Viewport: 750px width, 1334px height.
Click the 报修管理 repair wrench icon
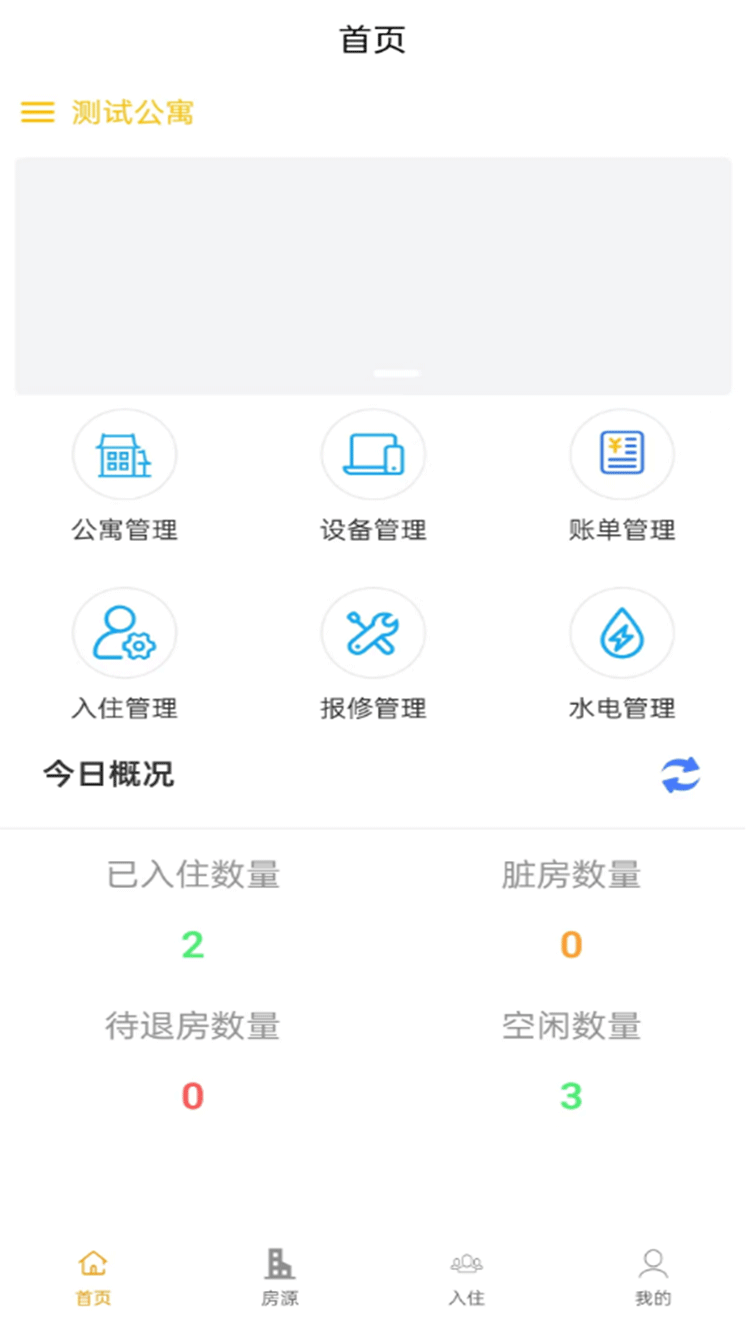click(373, 633)
